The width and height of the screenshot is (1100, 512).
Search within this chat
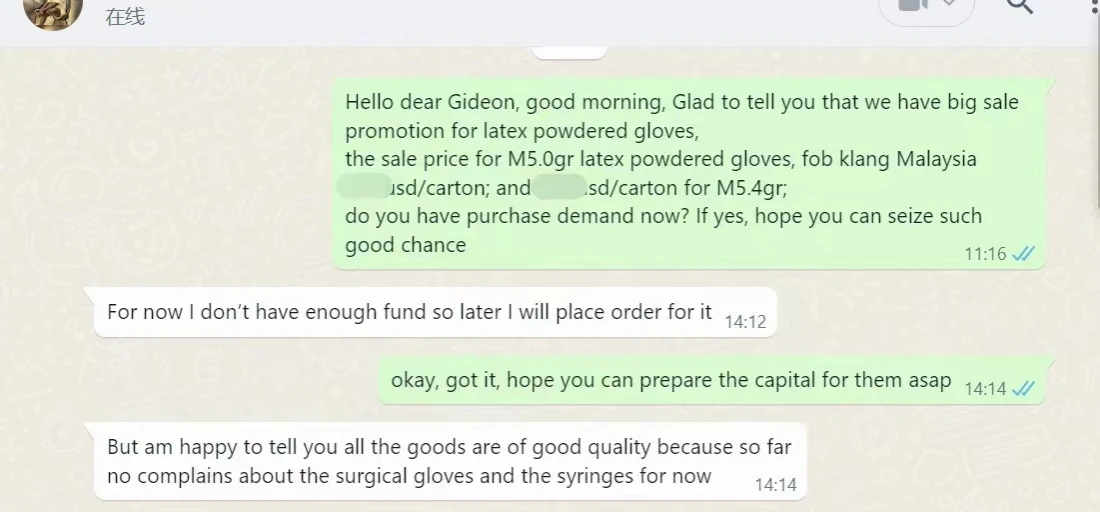click(1019, 8)
